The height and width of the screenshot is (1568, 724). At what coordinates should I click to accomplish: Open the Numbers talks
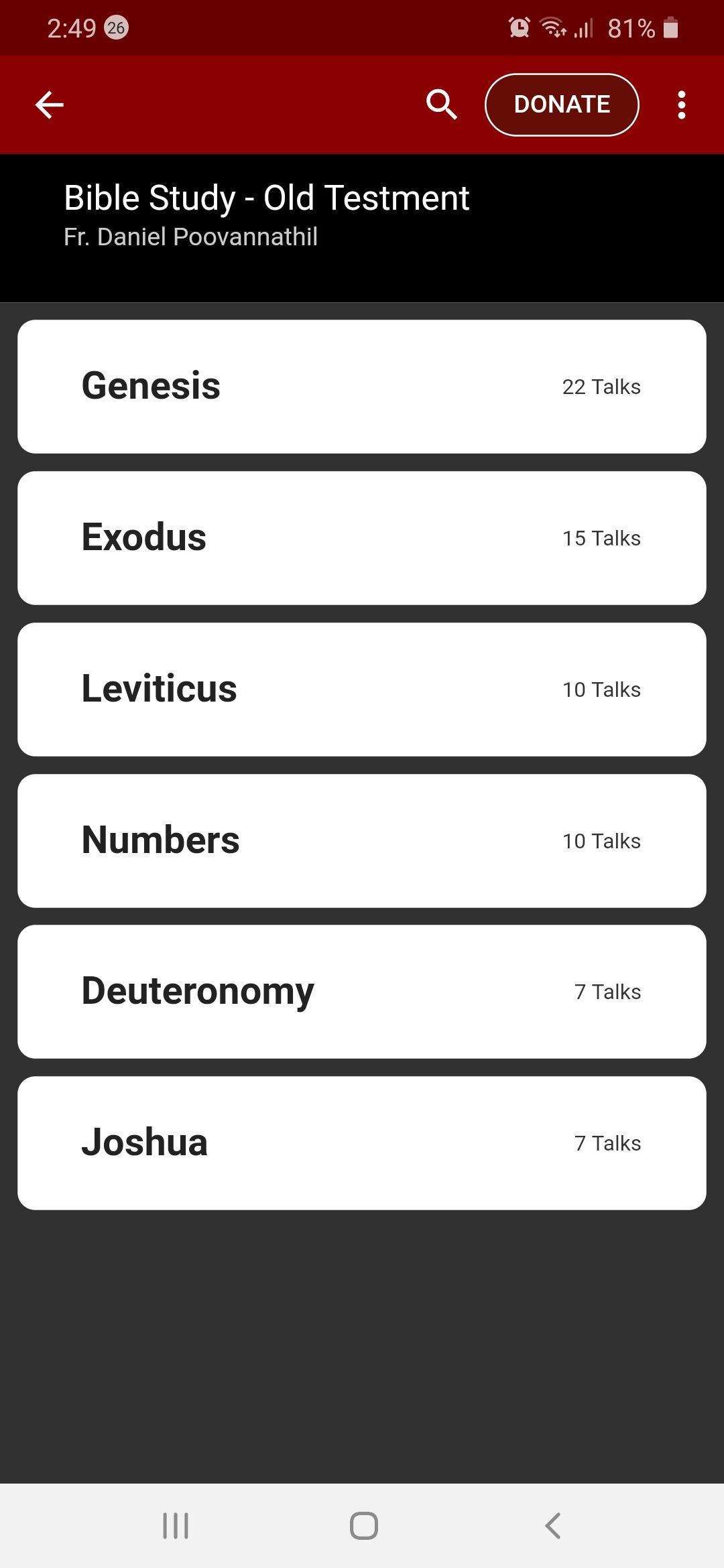pyautogui.click(x=362, y=841)
